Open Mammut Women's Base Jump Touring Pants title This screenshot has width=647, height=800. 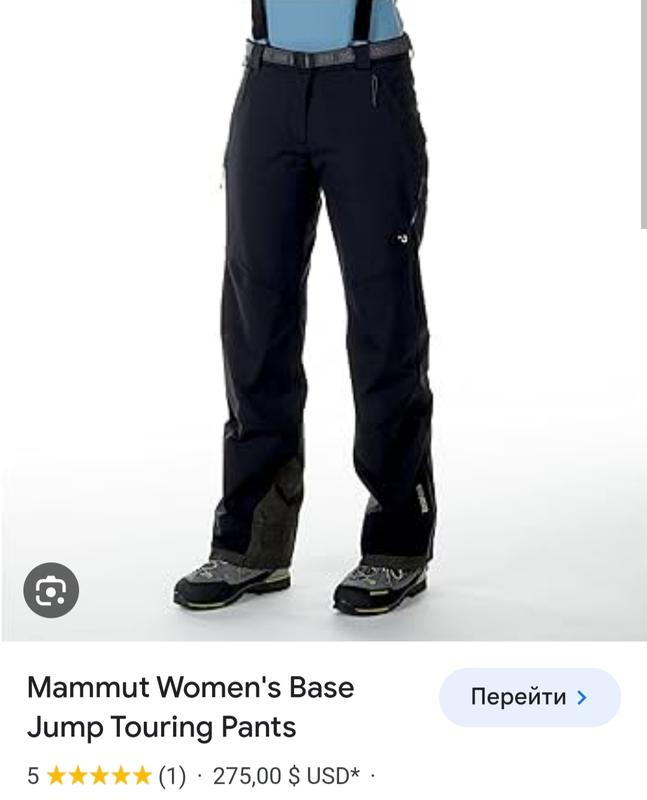pos(190,707)
